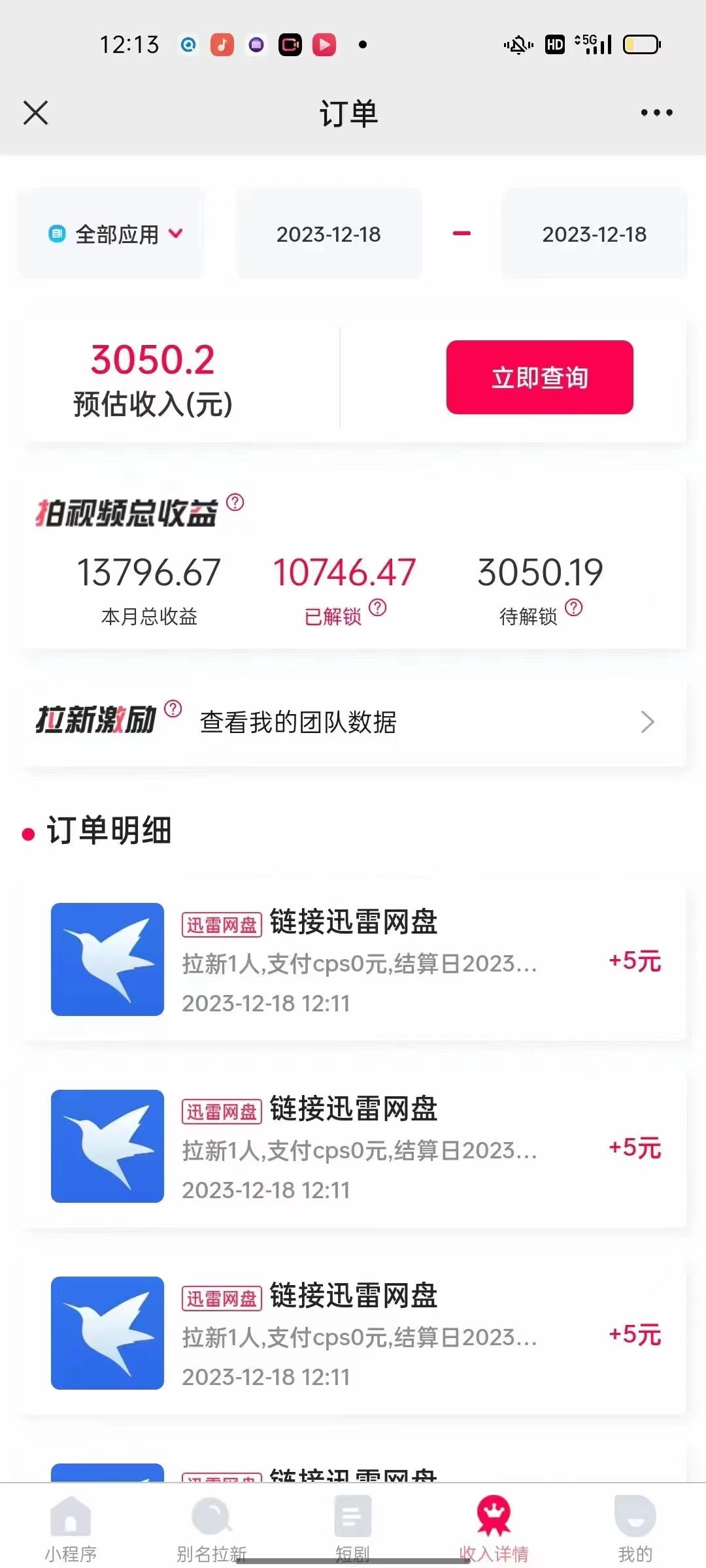This screenshot has width=706, height=1568.
Task: Select the 别名拉新 magnifier icon
Action: pos(210,1516)
